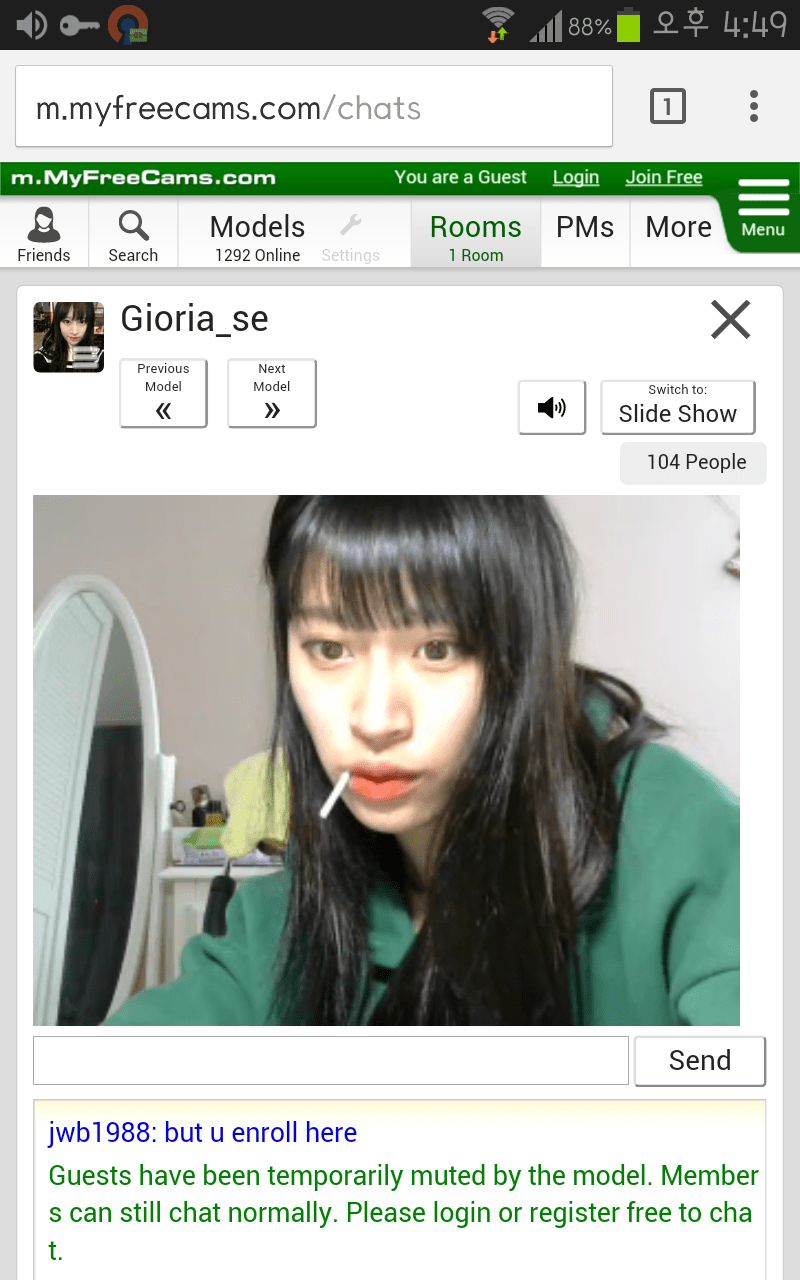Go to the Previous Model

pos(163,393)
